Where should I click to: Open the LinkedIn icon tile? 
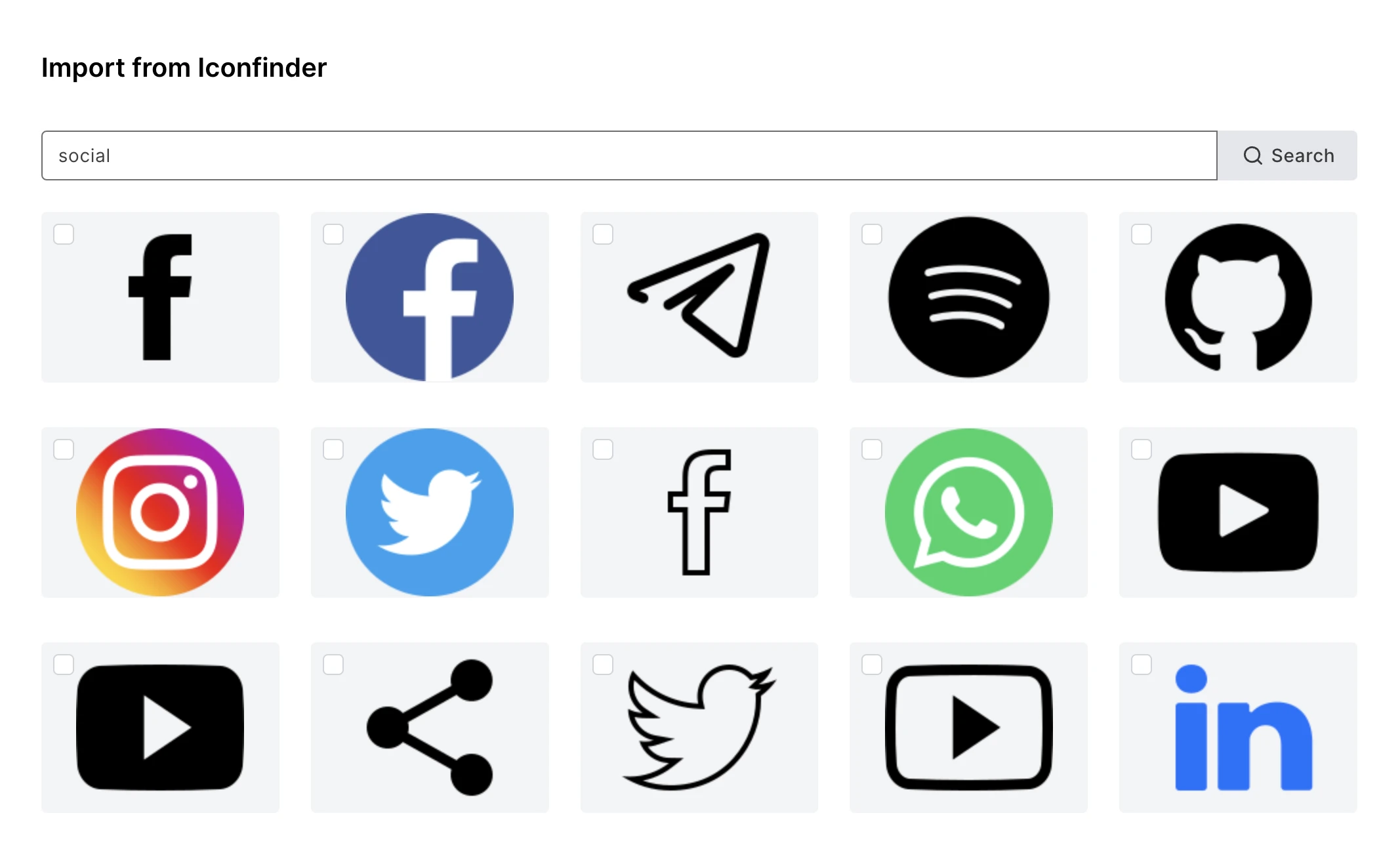click(x=1238, y=727)
